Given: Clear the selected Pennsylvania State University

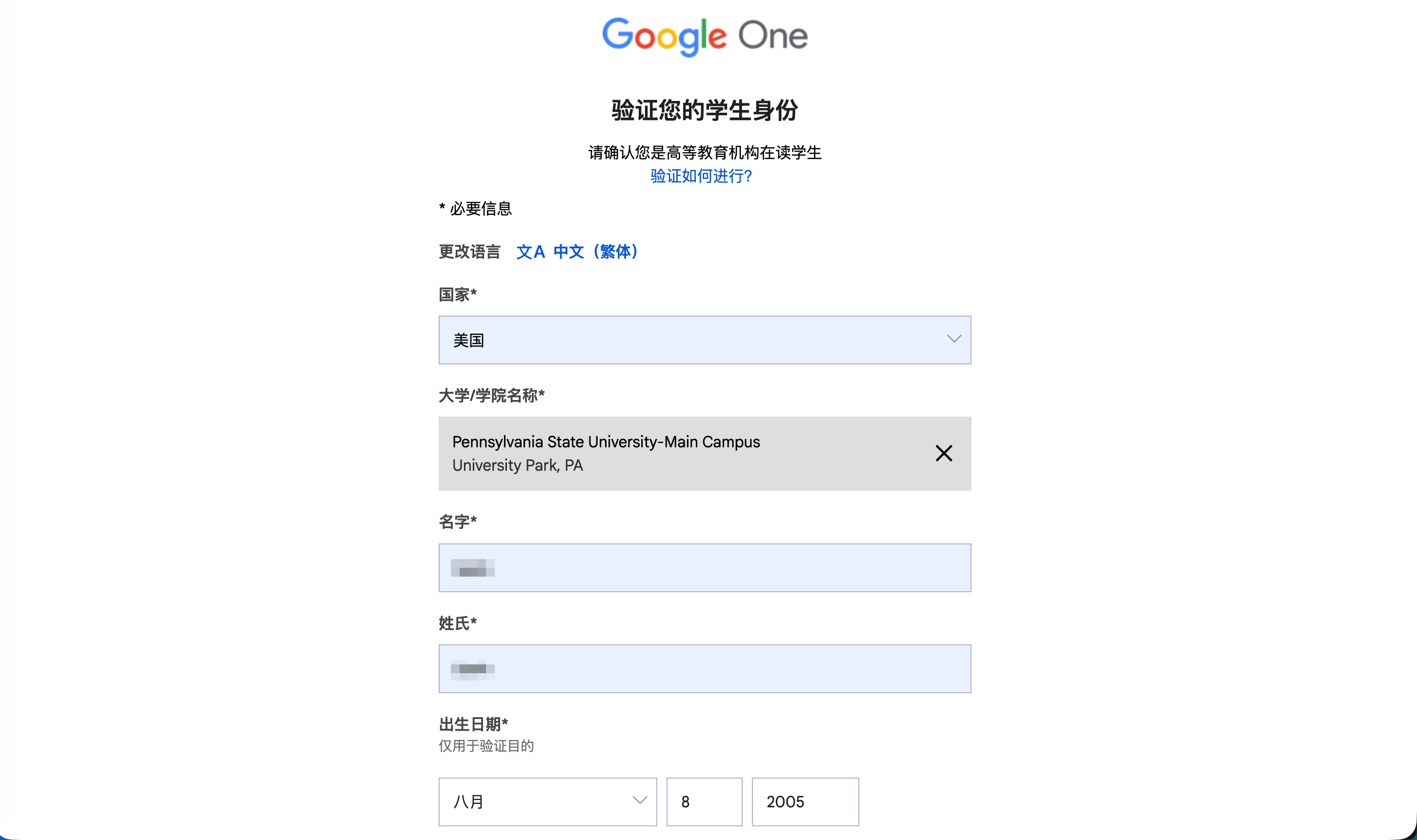Looking at the screenshot, I should (943, 453).
